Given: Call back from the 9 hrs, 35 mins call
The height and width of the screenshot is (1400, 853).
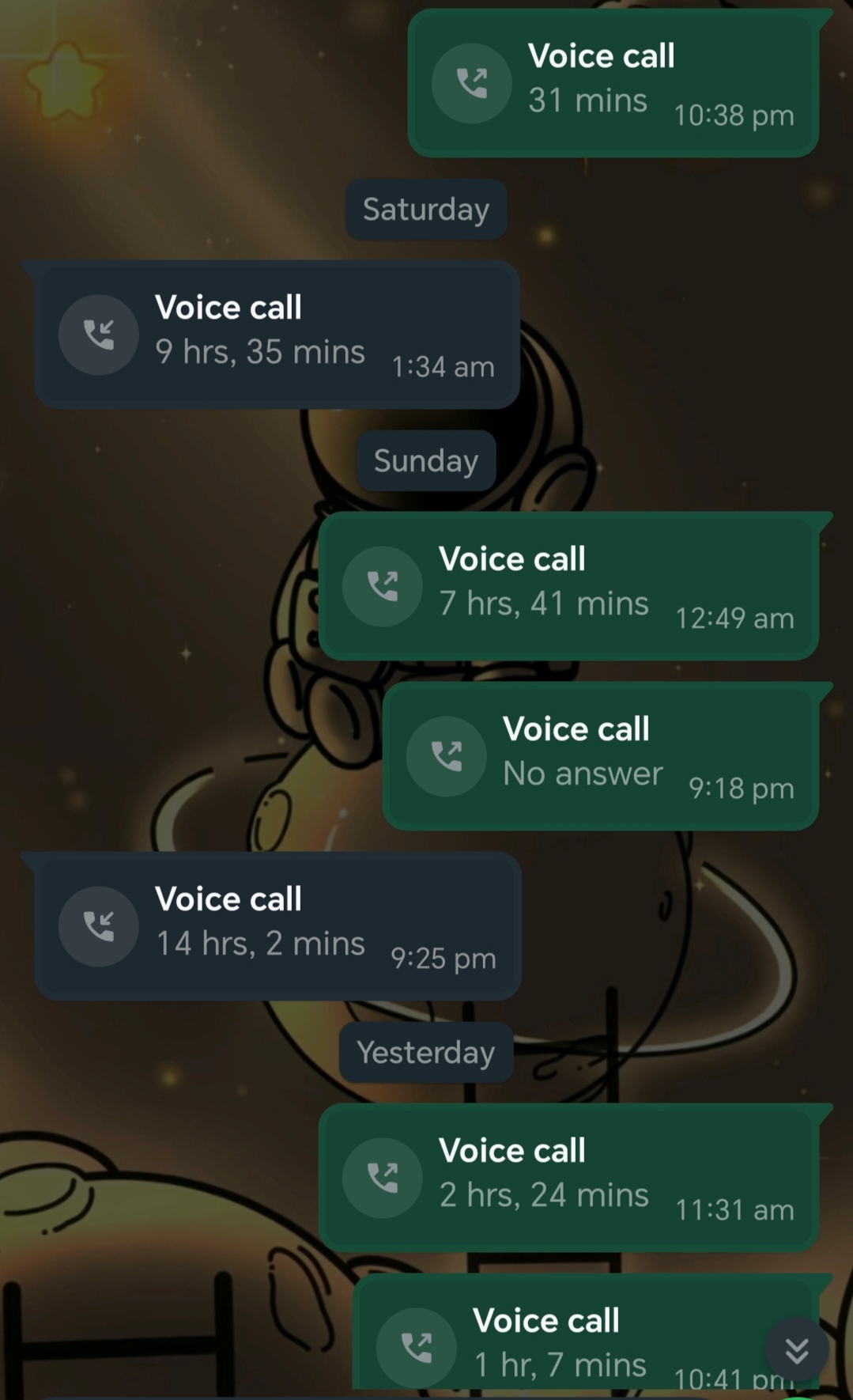Looking at the screenshot, I should tap(100, 335).
